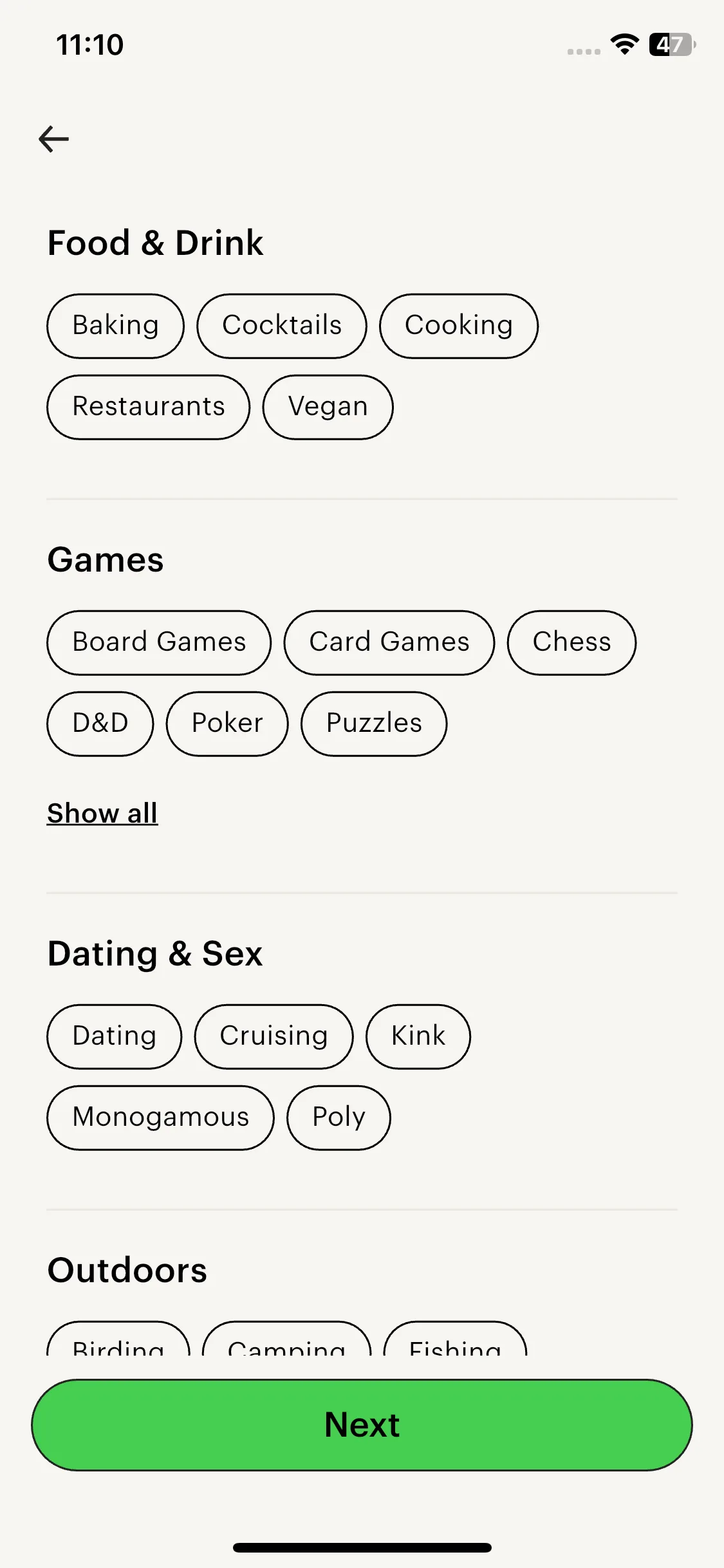Pick the Poker chip
The height and width of the screenshot is (1568, 724).
click(x=227, y=723)
